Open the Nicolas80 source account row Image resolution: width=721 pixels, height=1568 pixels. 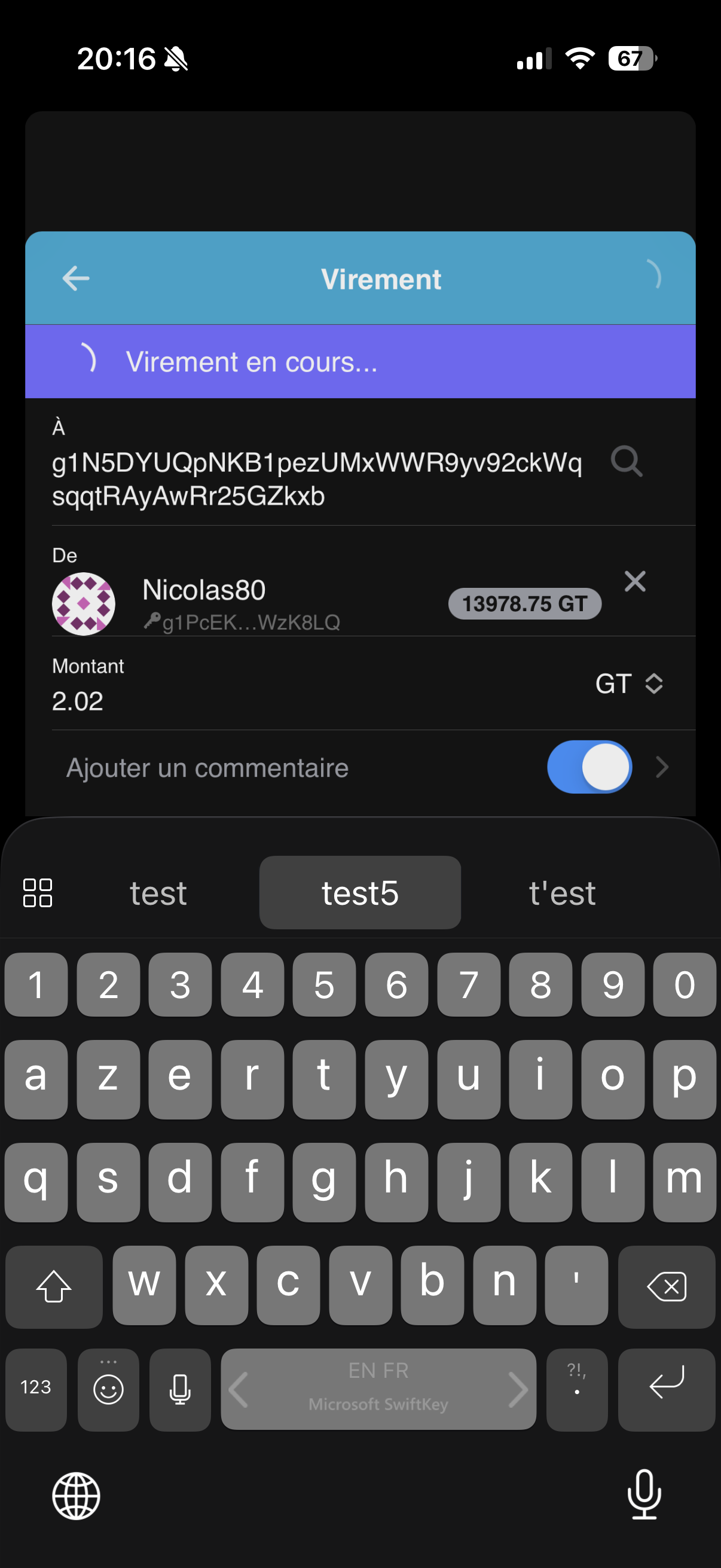pyautogui.click(x=243, y=604)
